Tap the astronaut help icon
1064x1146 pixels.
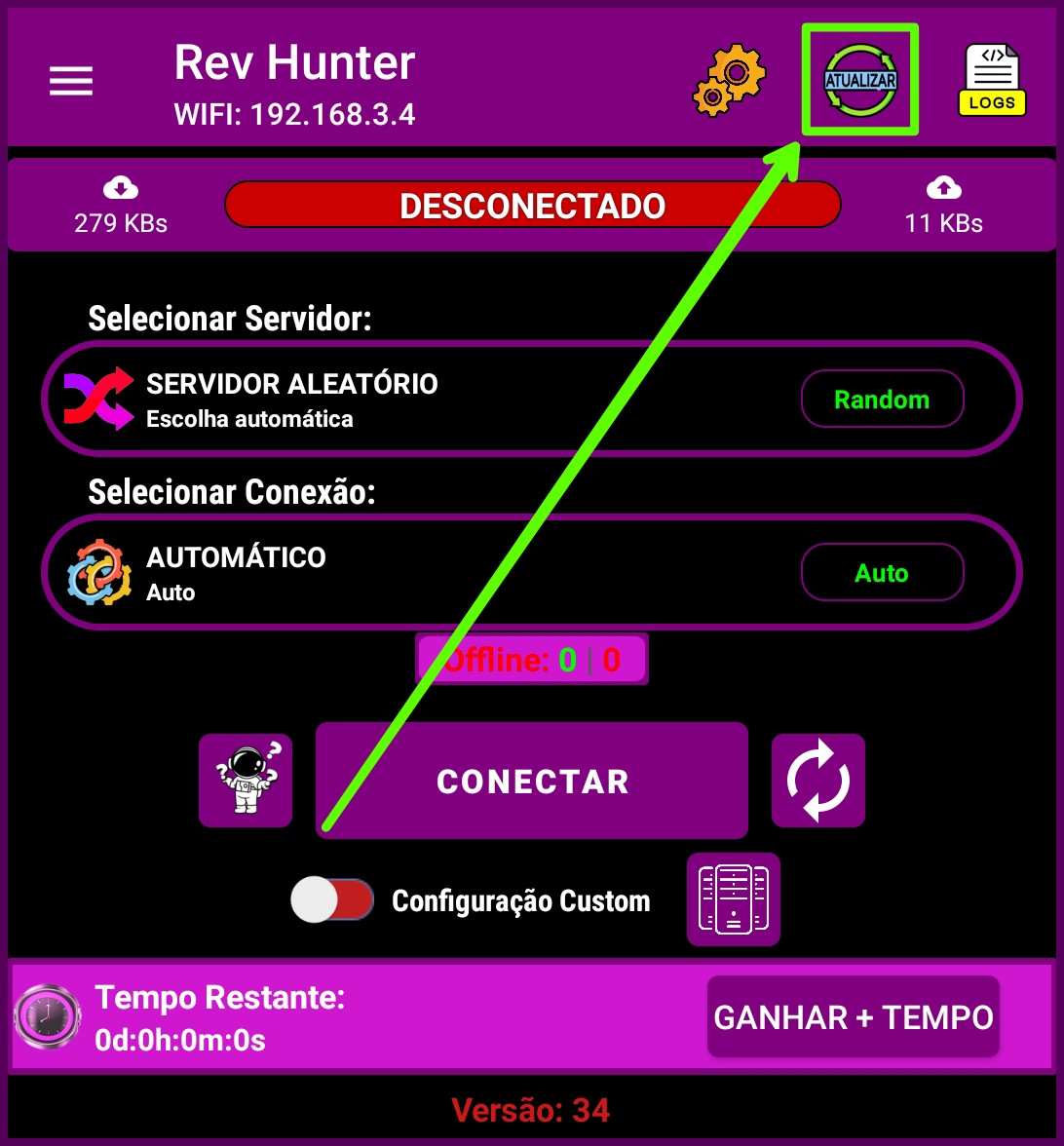click(x=246, y=780)
